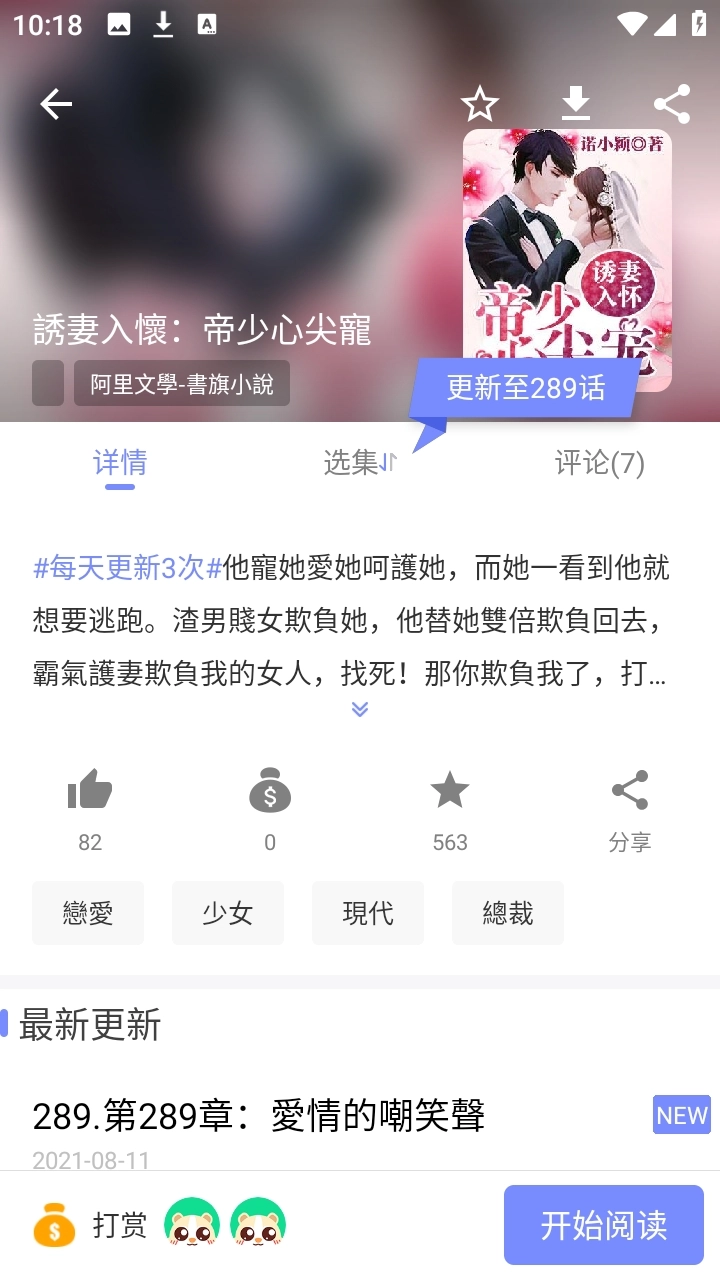Tap the 分享 share icon above the tags

pos(630,790)
